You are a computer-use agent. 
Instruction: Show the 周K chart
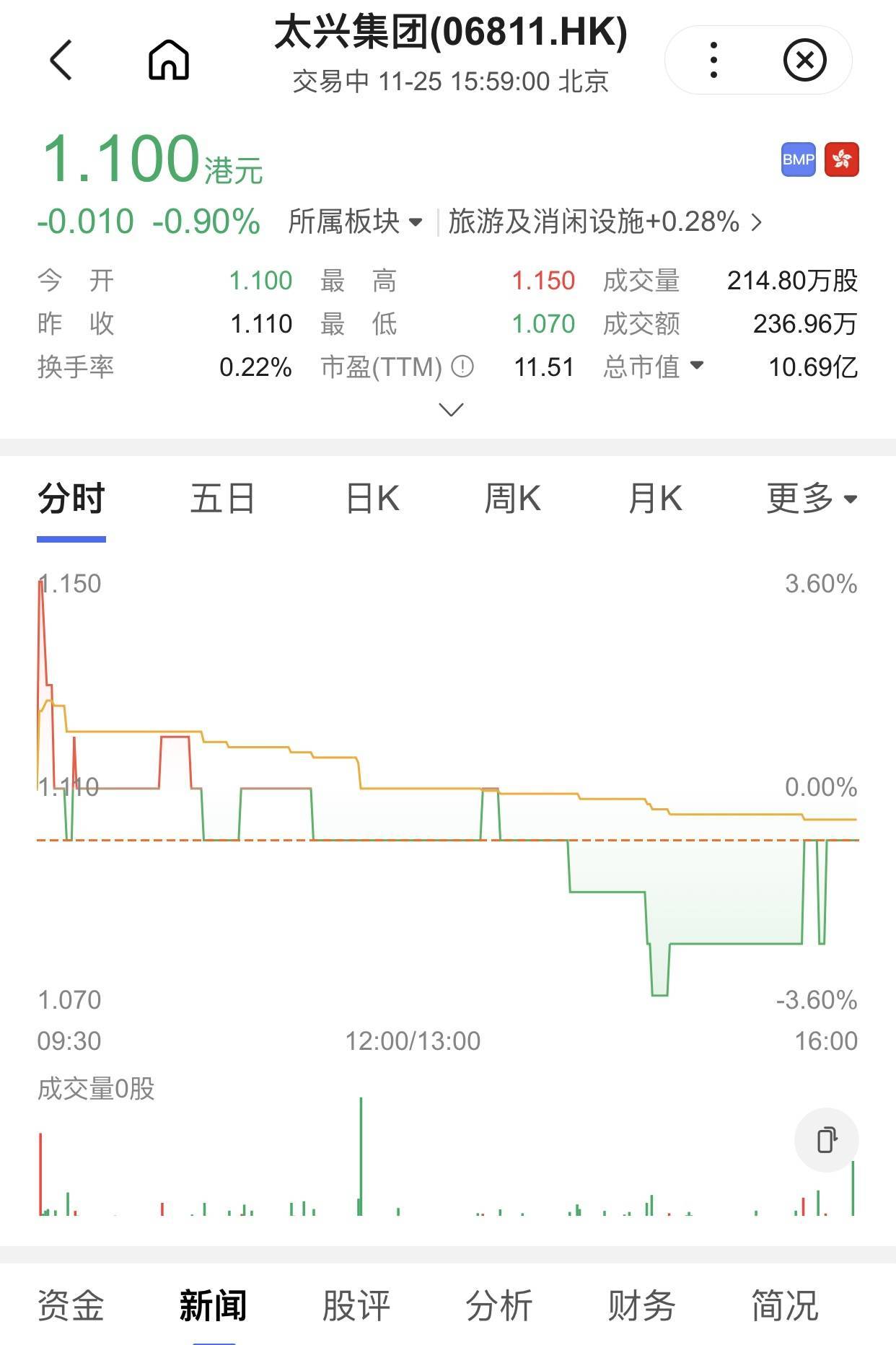(x=512, y=499)
